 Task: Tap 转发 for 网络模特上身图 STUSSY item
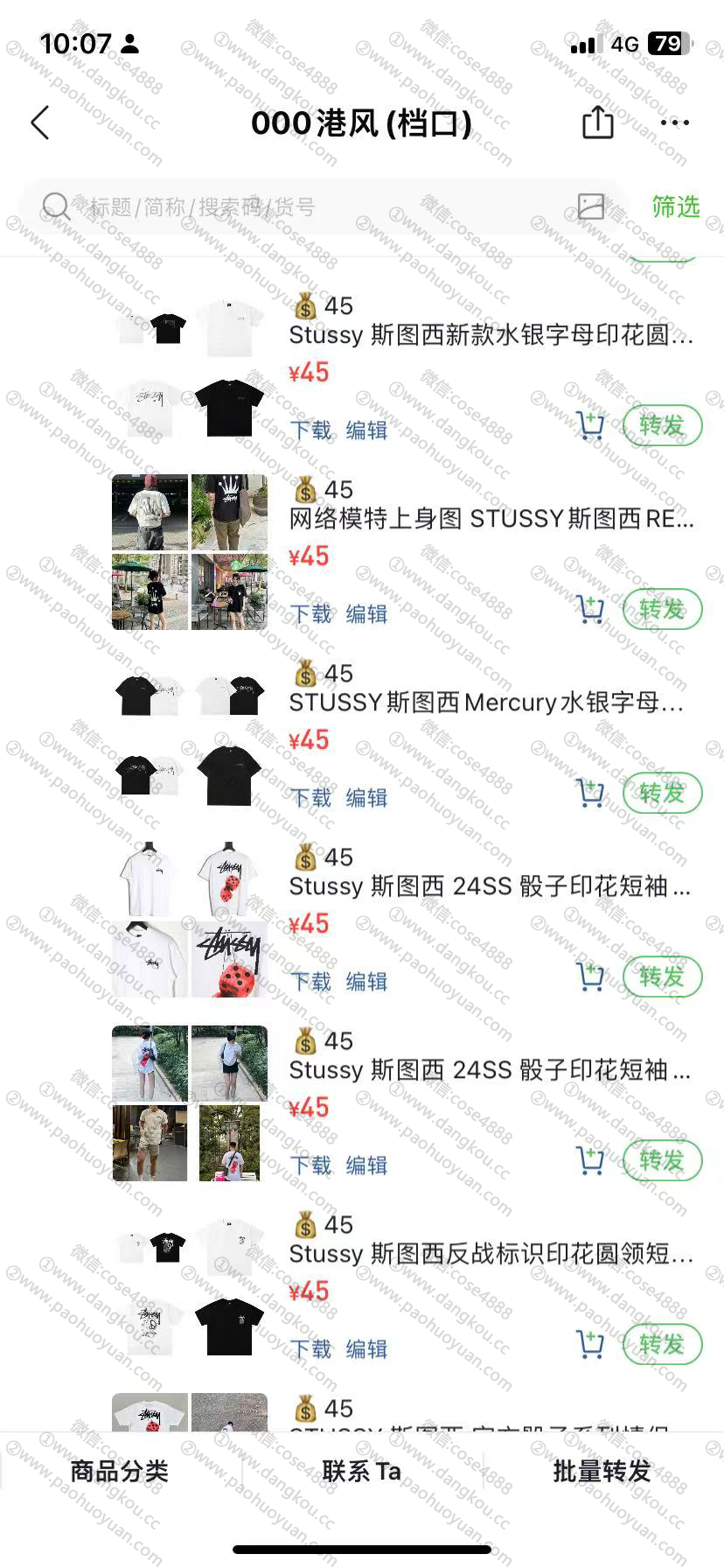click(x=662, y=609)
